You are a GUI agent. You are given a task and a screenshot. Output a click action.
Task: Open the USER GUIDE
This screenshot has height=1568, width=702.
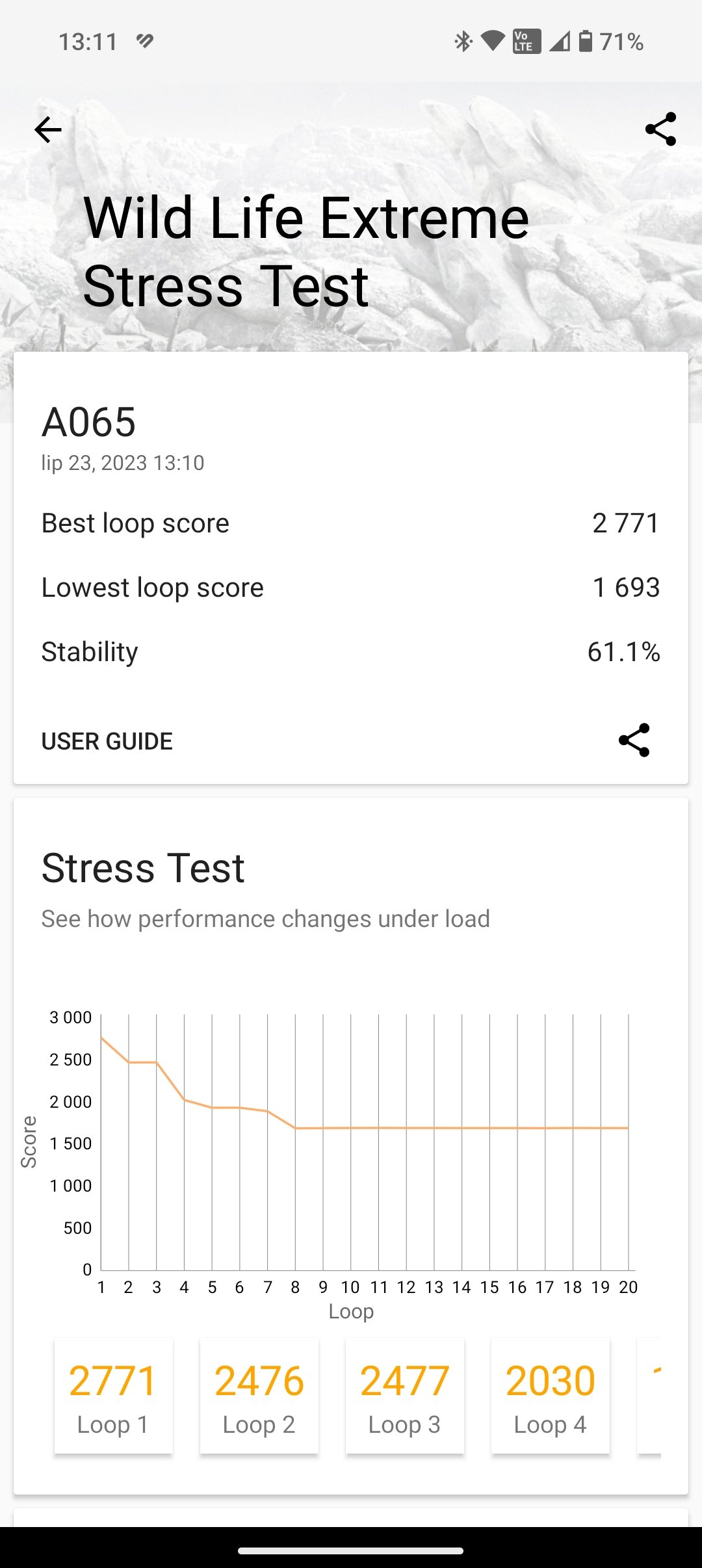click(x=107, y=741)
